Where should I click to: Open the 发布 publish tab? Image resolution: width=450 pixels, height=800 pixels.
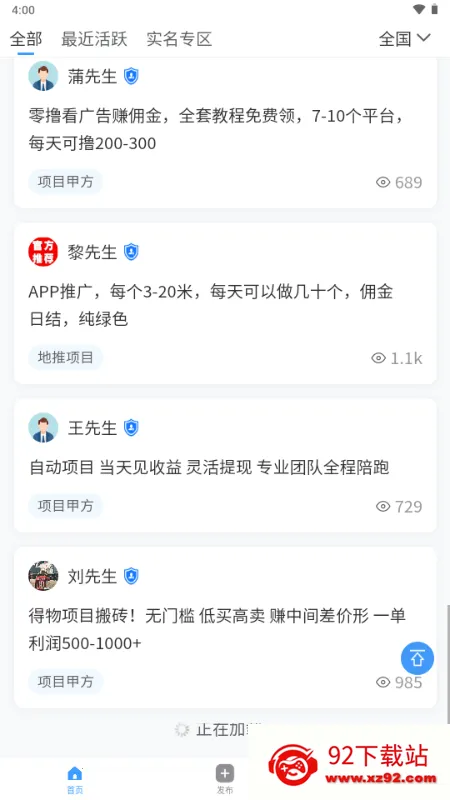pos(224,780)
